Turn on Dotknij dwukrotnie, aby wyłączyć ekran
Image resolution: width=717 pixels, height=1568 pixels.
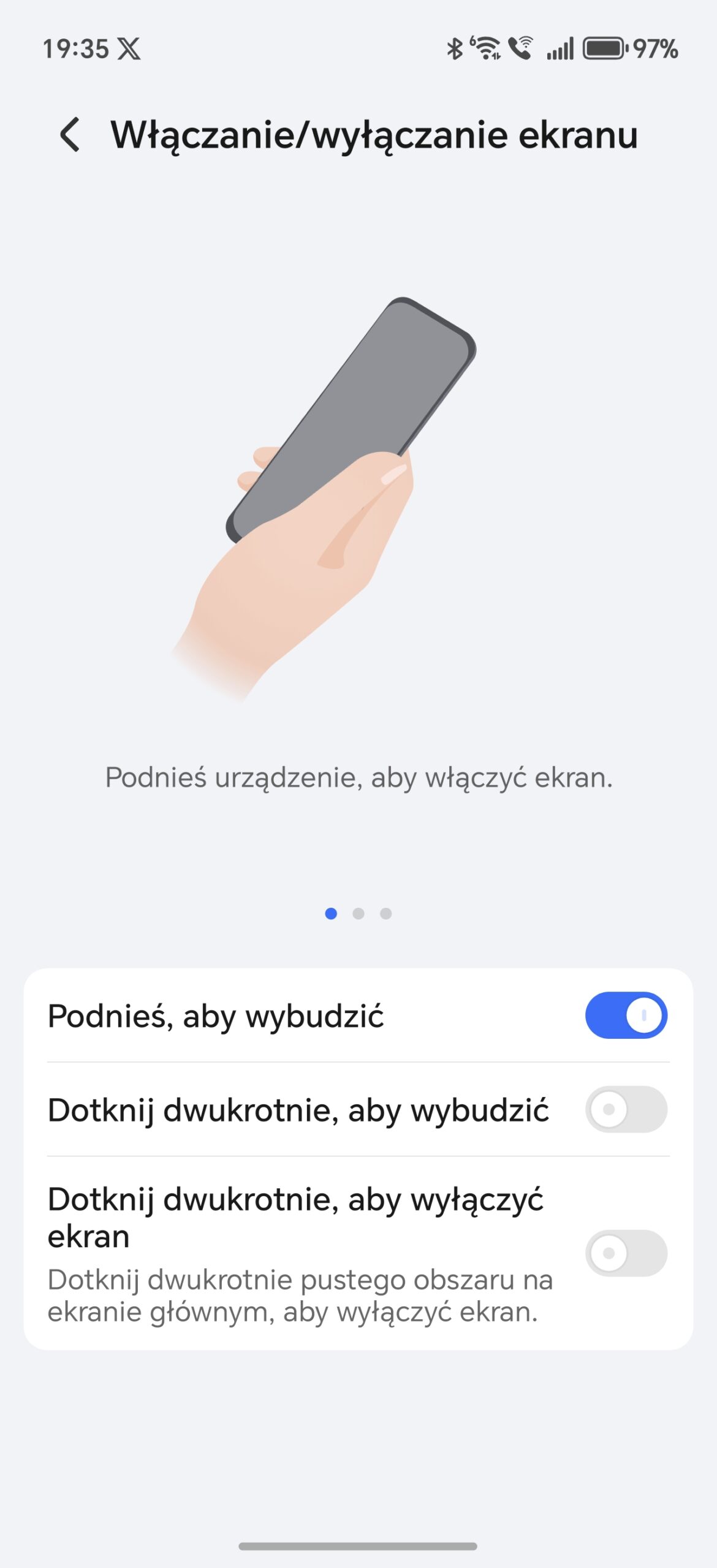(x=626, y=1253)
